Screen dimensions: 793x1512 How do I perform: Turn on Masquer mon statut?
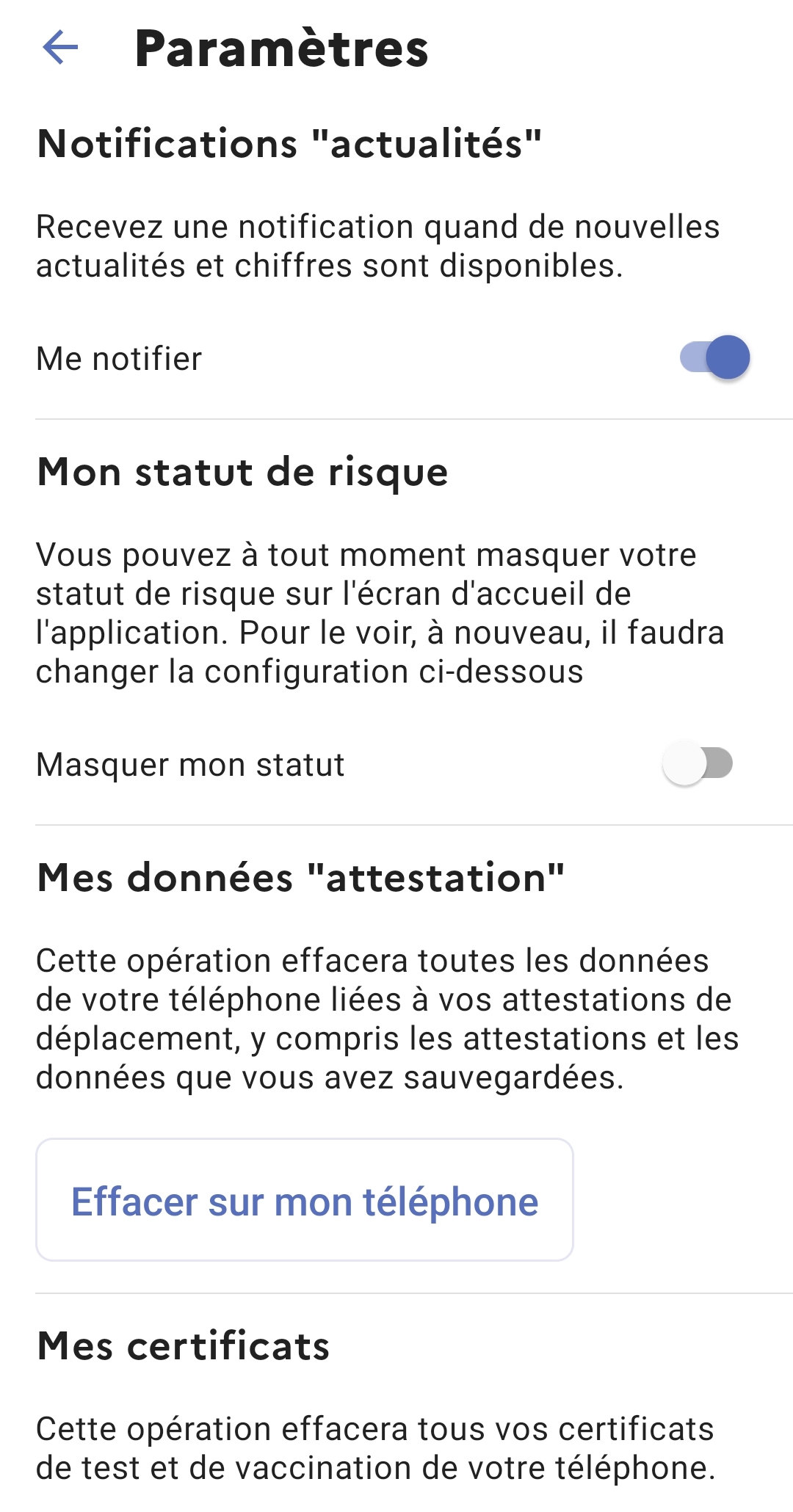pos(698,763)
